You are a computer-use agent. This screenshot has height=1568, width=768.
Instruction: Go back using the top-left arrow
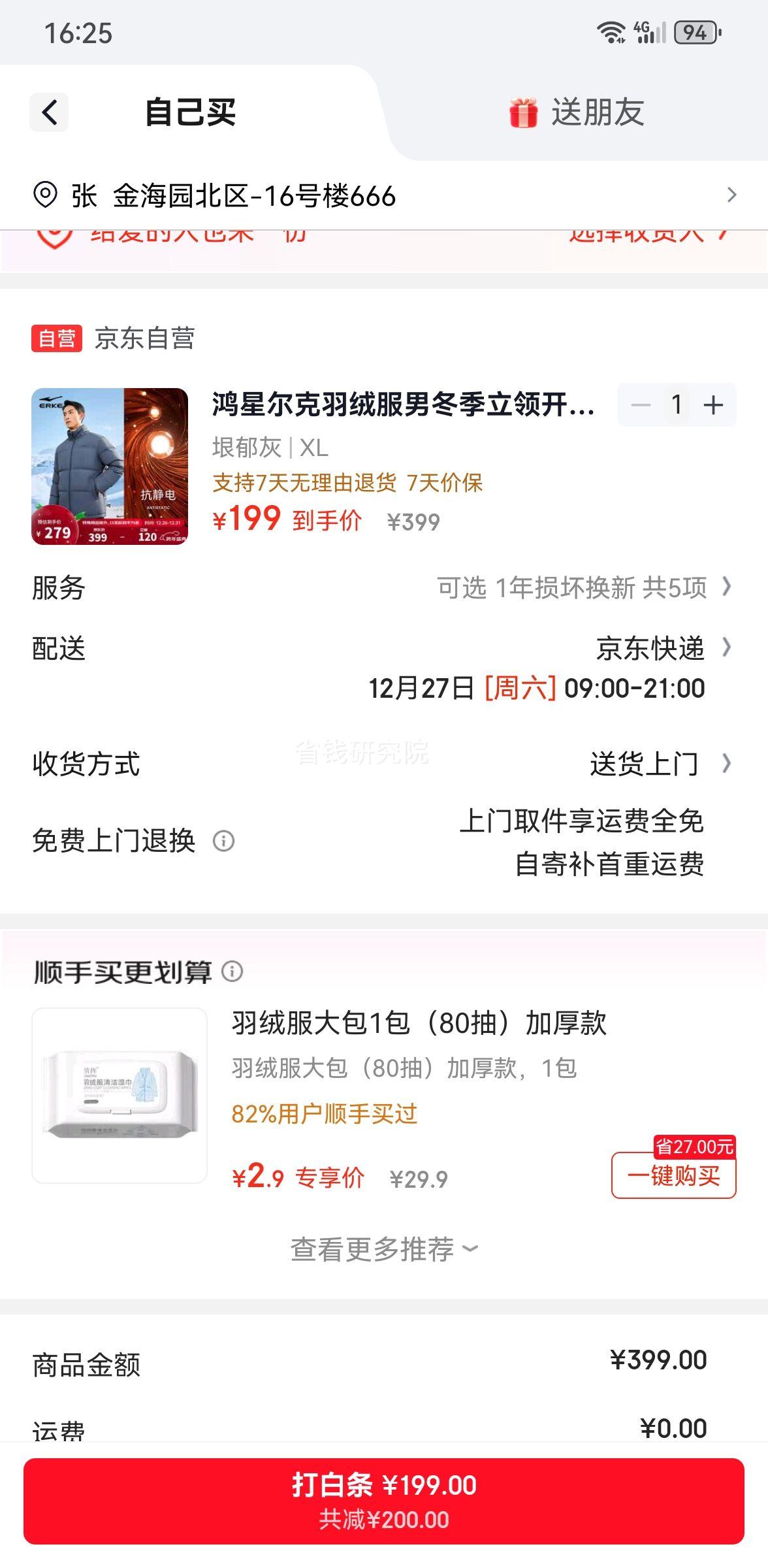tap(49, 112)
